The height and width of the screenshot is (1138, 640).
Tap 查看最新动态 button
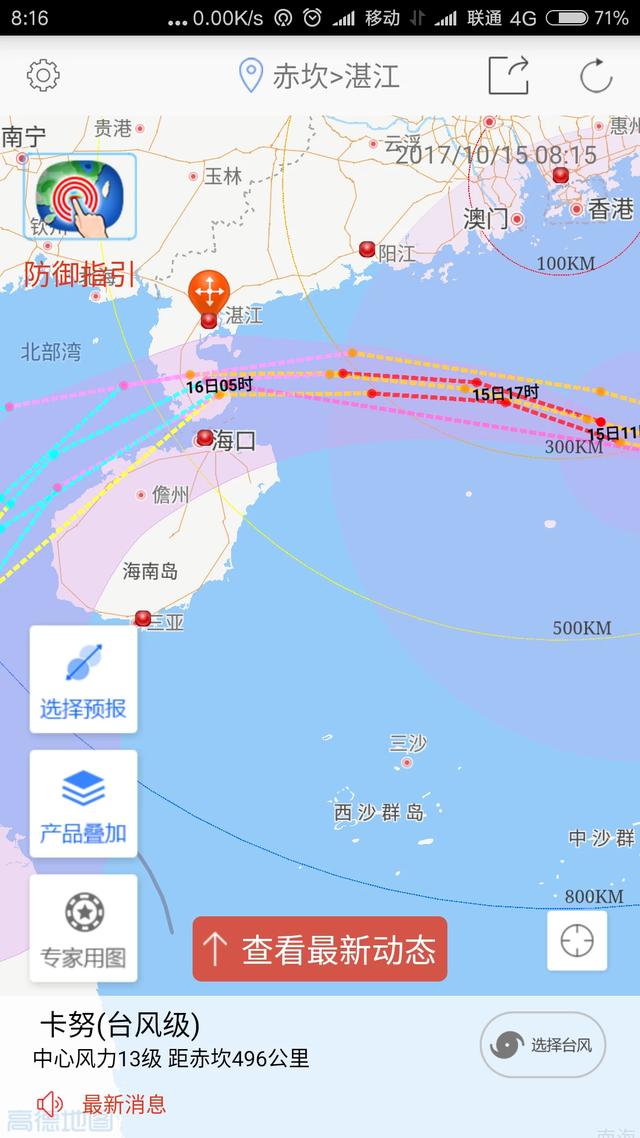(x=320, y=949)
